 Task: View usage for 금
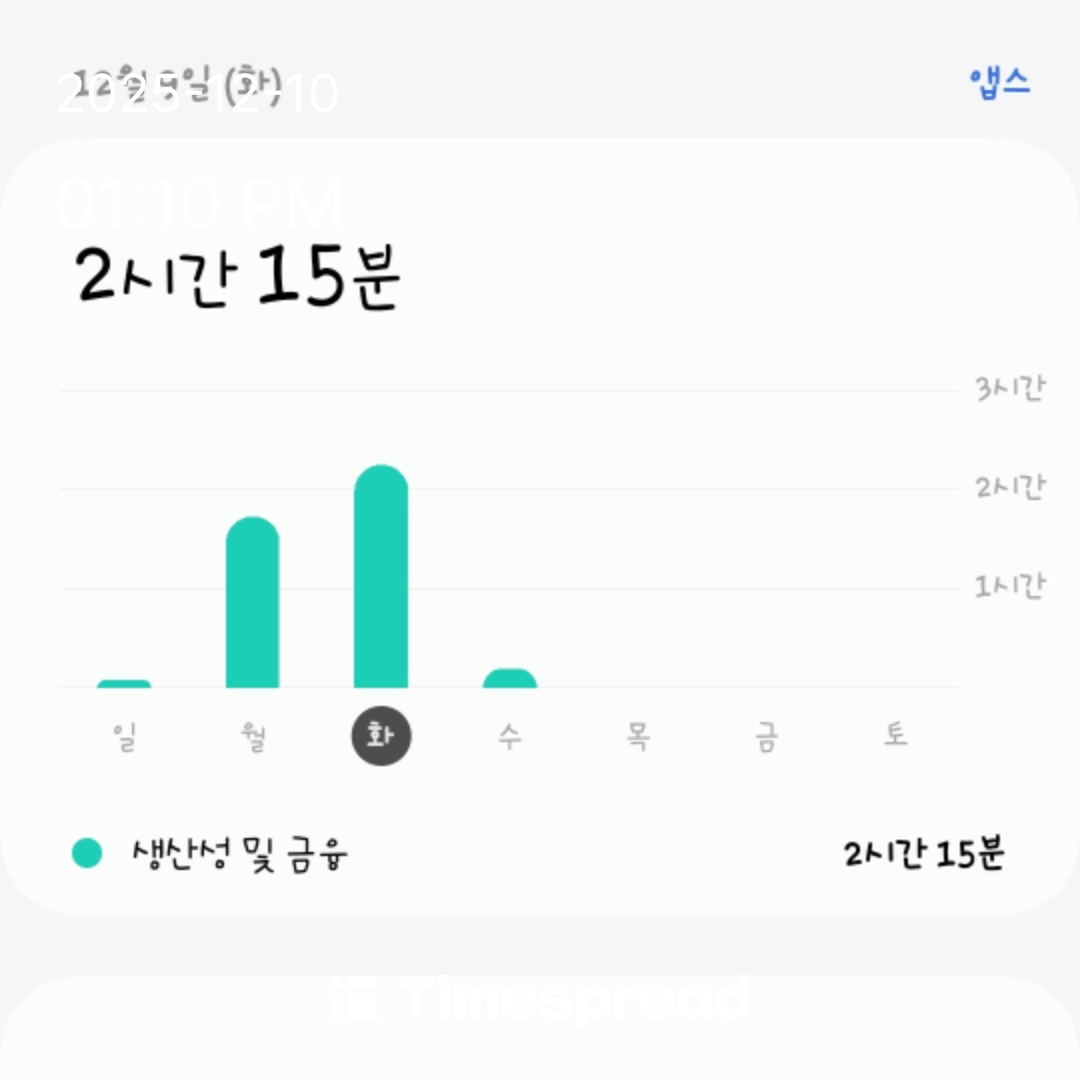(x=767, y=737)
